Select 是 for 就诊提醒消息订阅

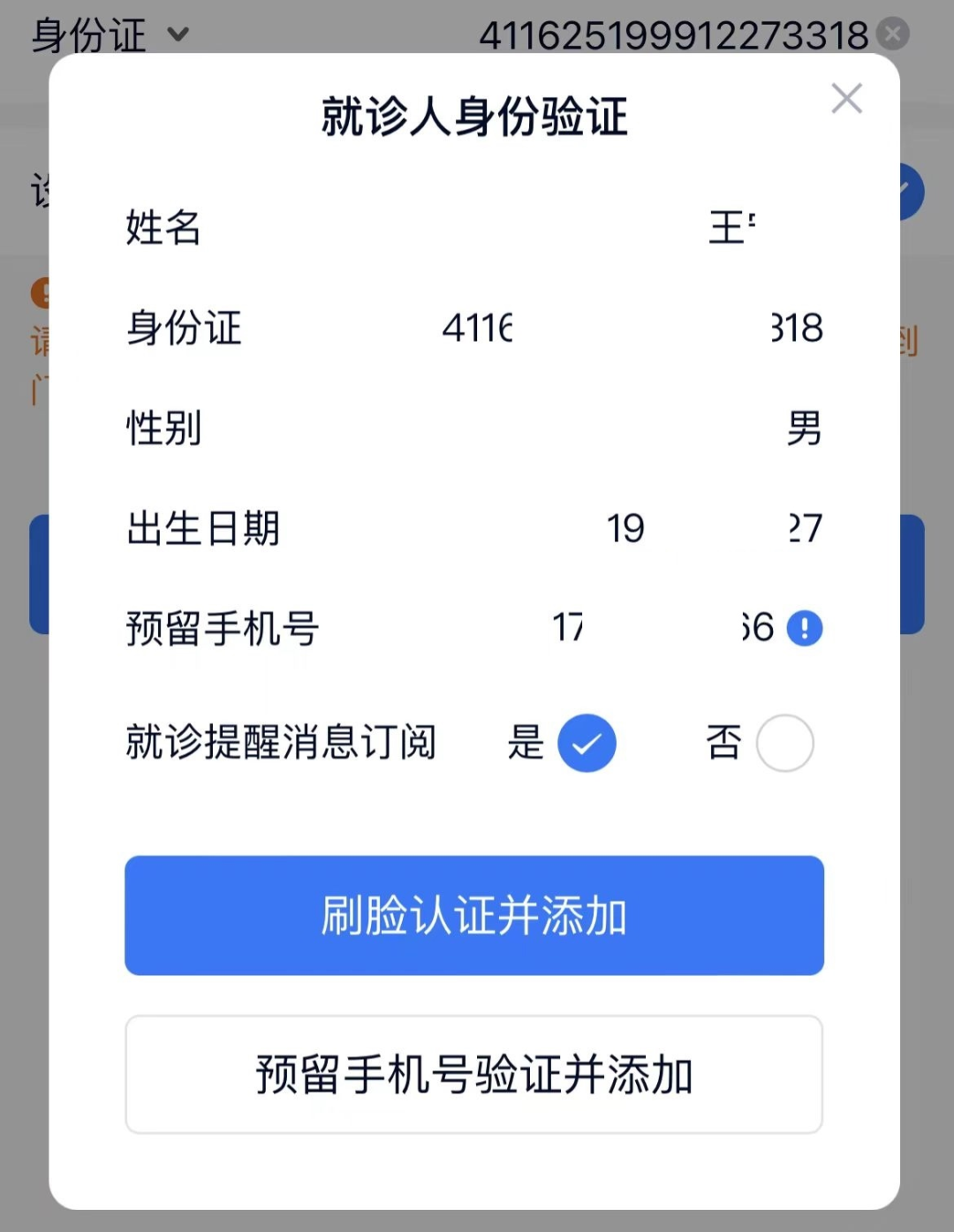tap(587, 743)
